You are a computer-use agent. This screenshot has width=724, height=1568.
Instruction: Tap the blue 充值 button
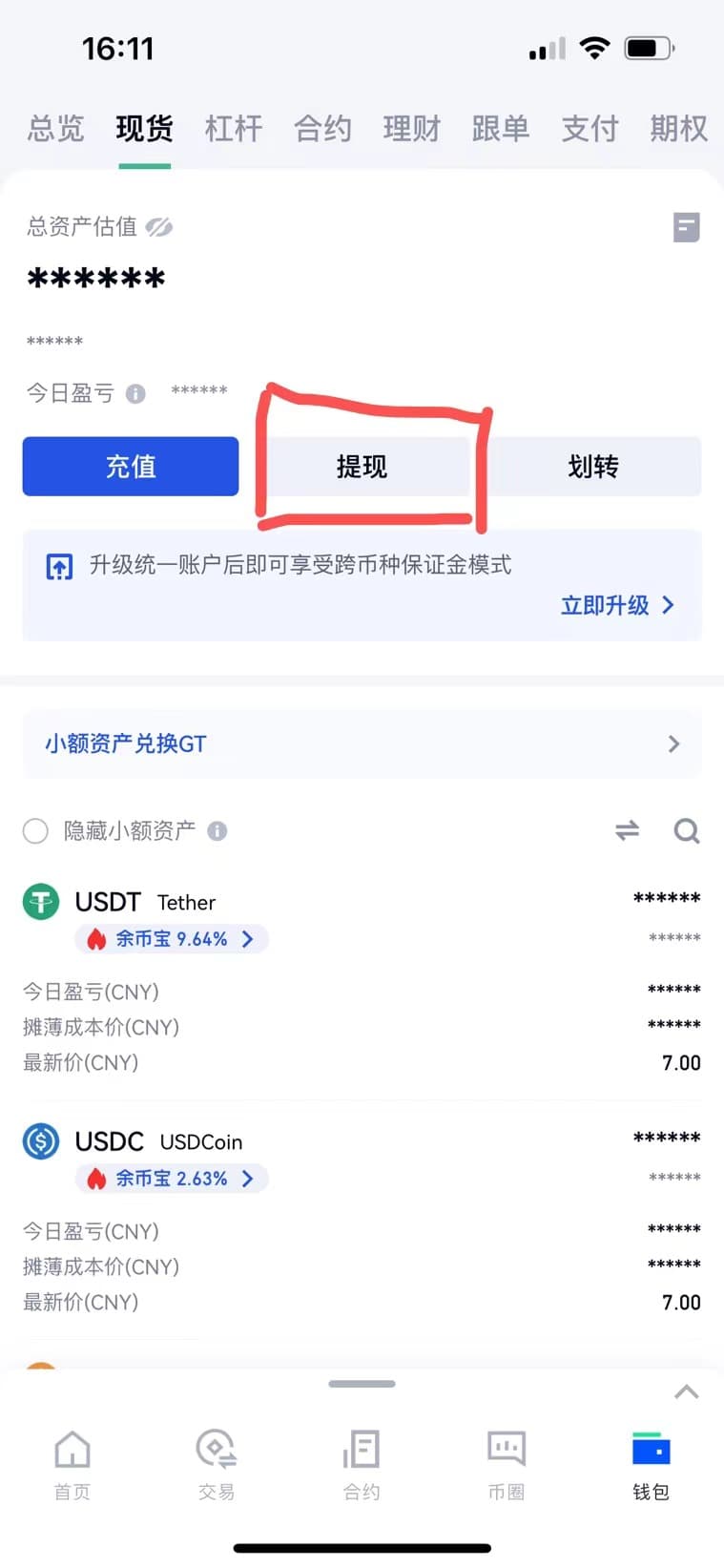[x=131, y=467]
